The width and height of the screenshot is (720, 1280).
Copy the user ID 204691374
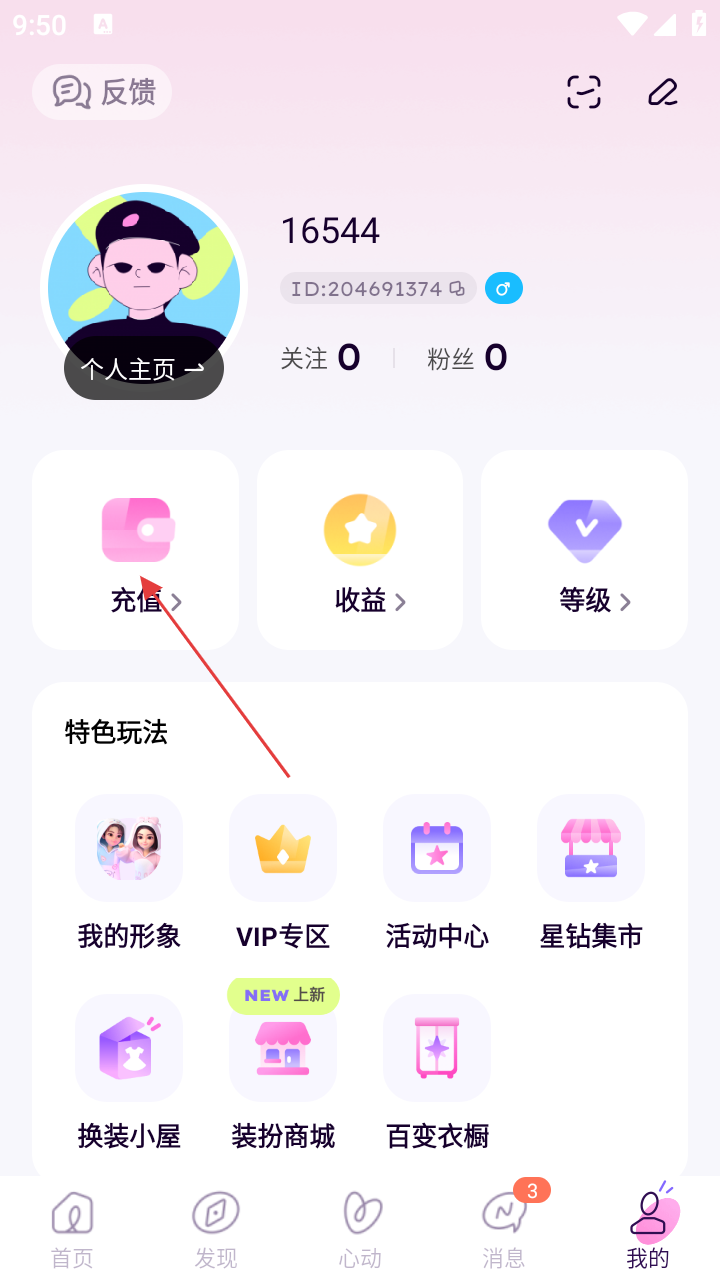[457, 289]
